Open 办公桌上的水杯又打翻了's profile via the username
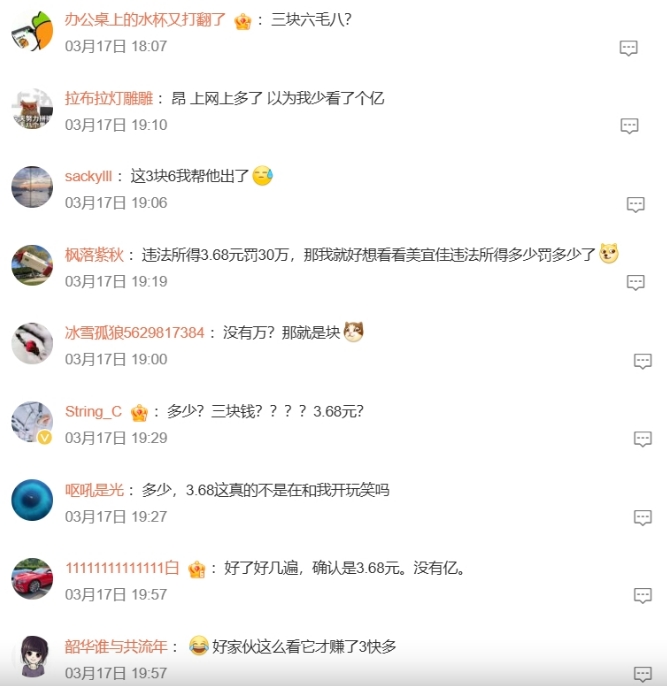Image resolution: width=667 pixels, height=686 pixels. click(146, 20)
